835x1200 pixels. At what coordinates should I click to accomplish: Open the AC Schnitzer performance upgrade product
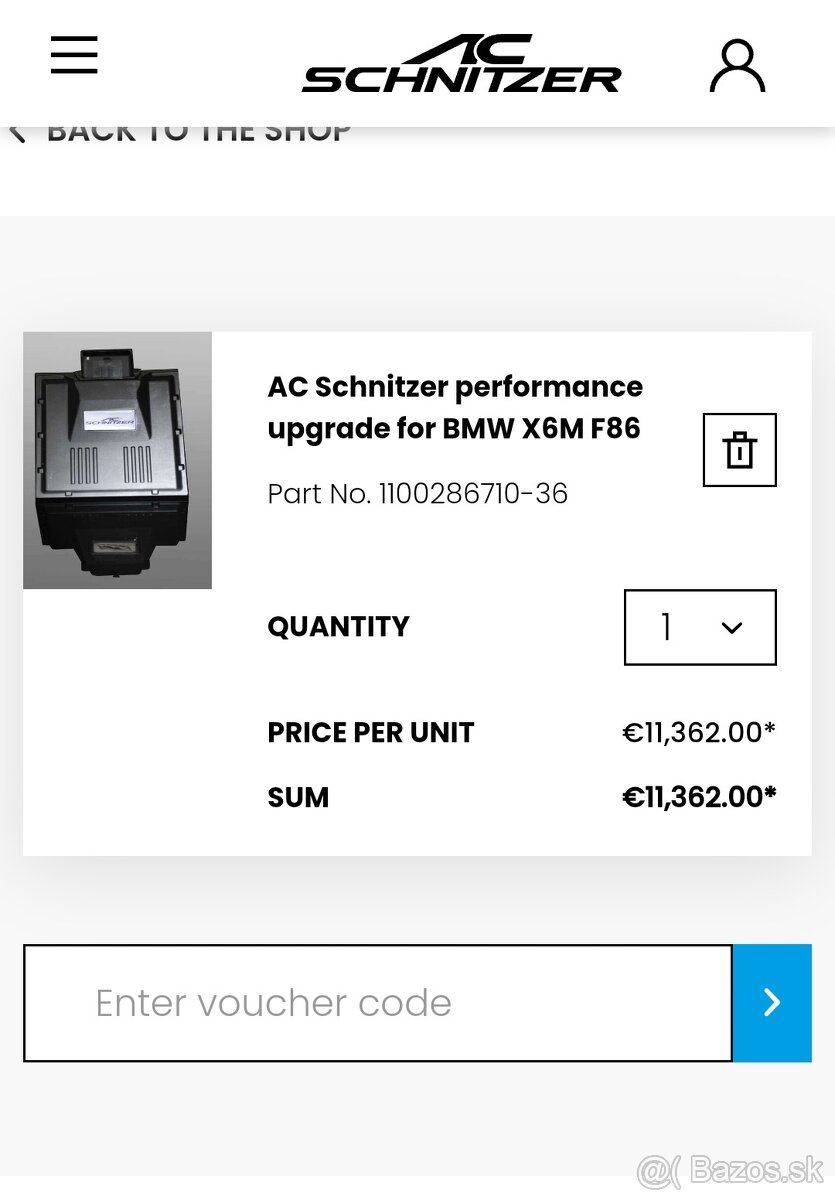[454, 407]
